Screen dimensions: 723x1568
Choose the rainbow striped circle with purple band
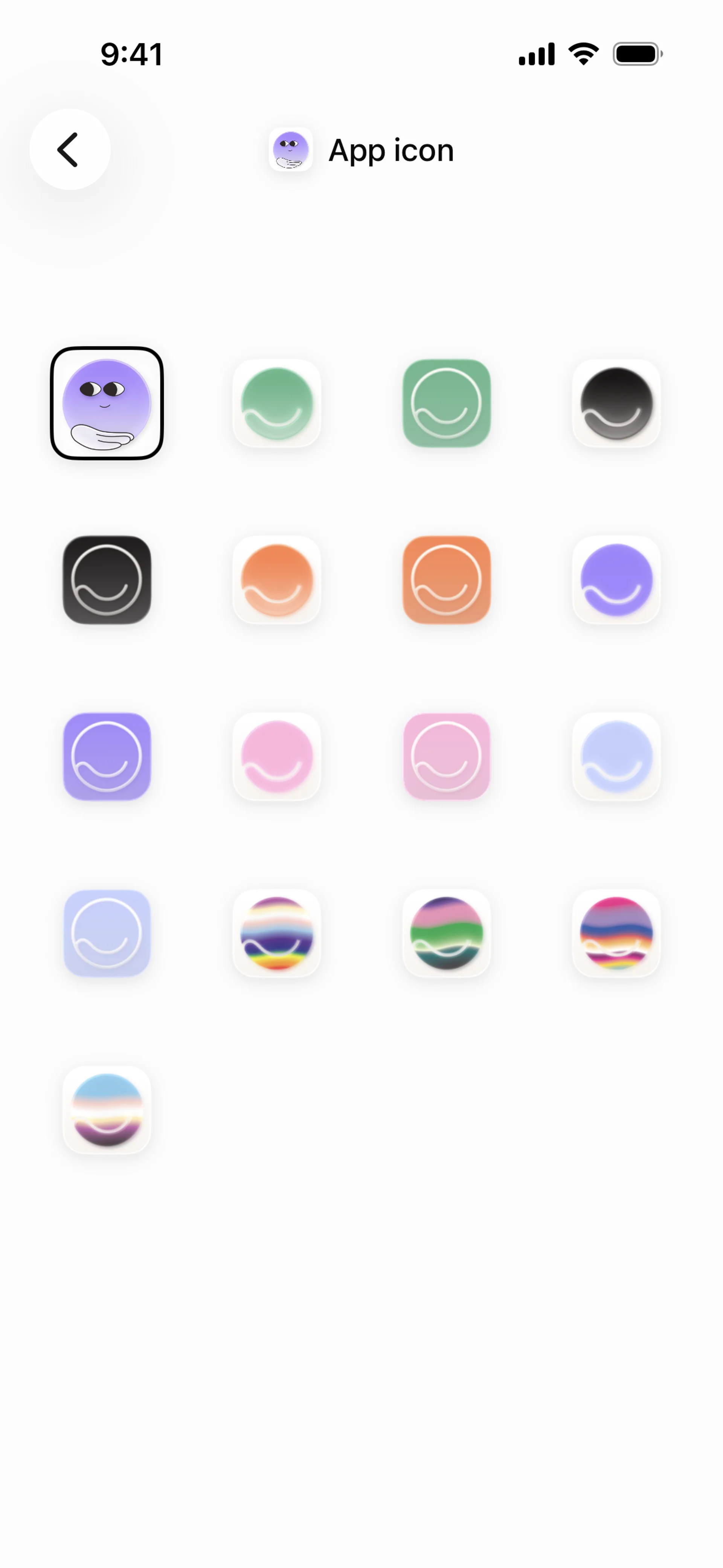pos(277,932)
